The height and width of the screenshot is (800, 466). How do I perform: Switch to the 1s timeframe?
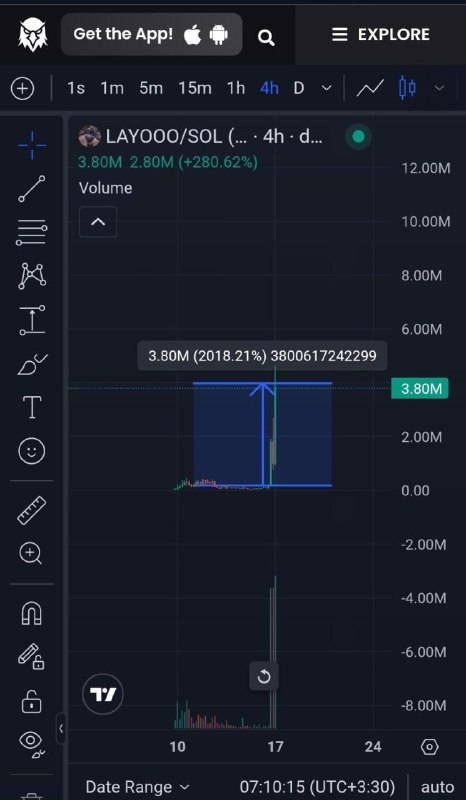(x=76, y=88)
